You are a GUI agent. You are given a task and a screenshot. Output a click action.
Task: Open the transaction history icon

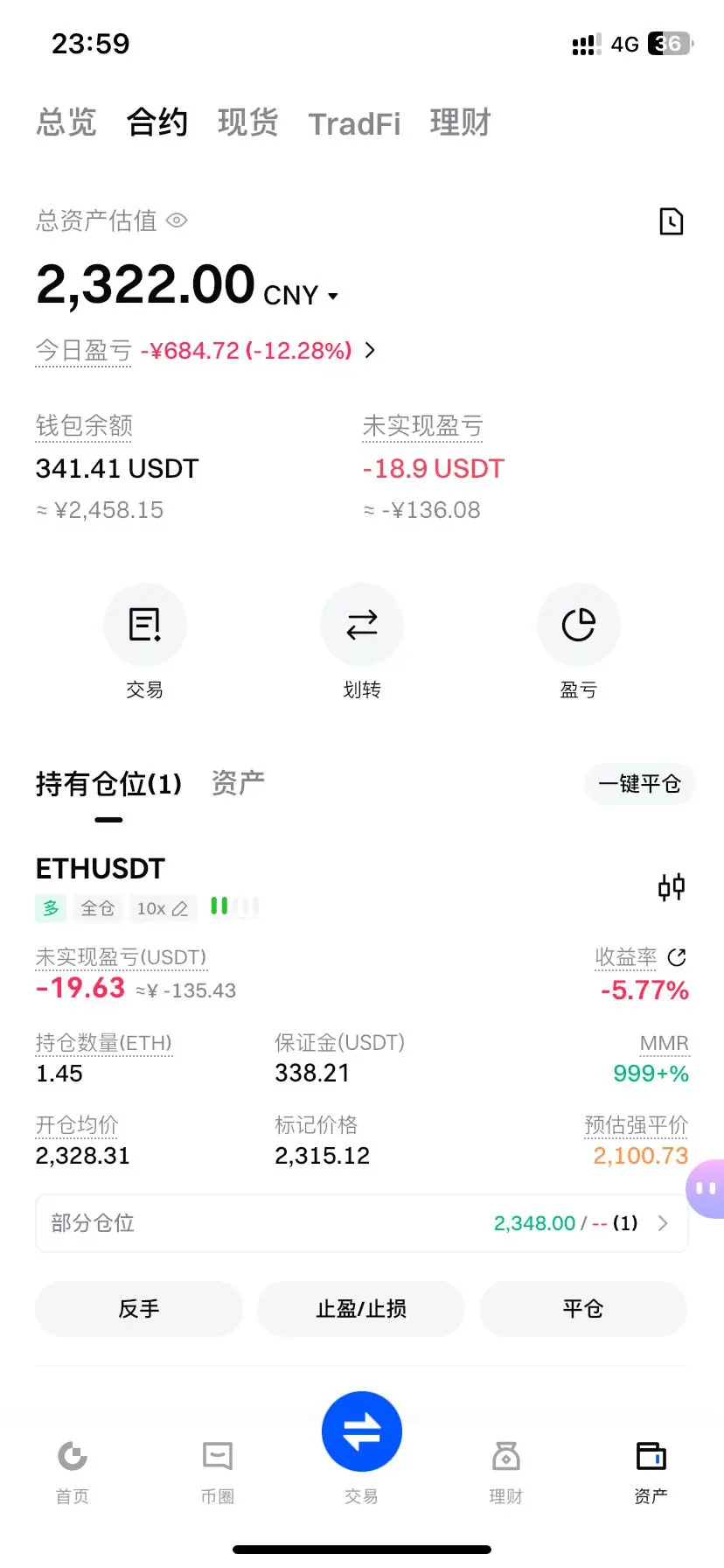pos(671,221)
